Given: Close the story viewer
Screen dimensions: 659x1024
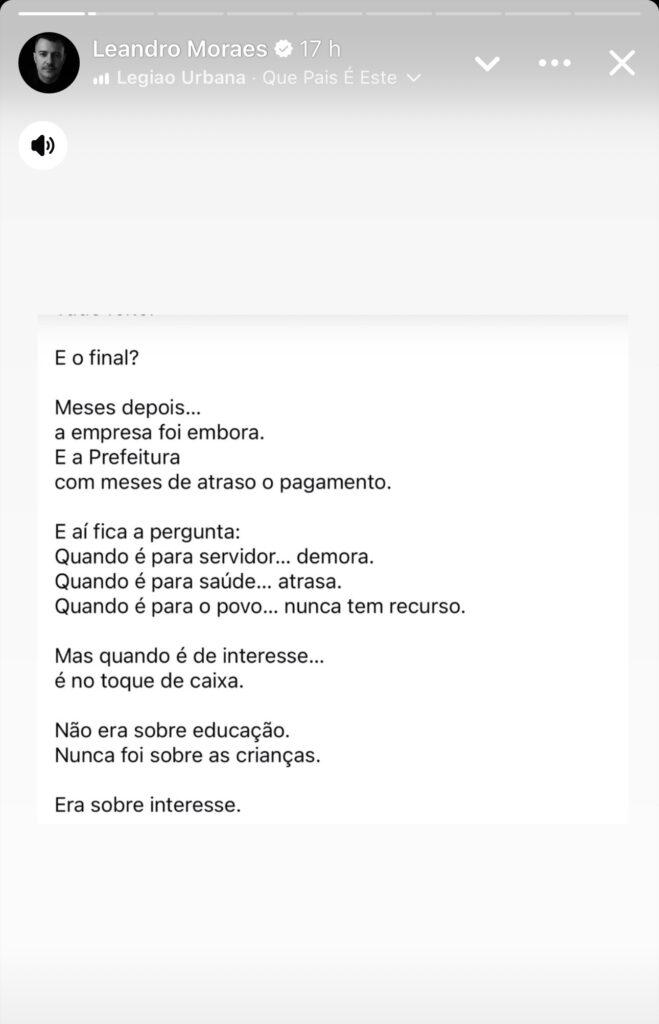Looking at the screenshot, I should coord(622,63).
